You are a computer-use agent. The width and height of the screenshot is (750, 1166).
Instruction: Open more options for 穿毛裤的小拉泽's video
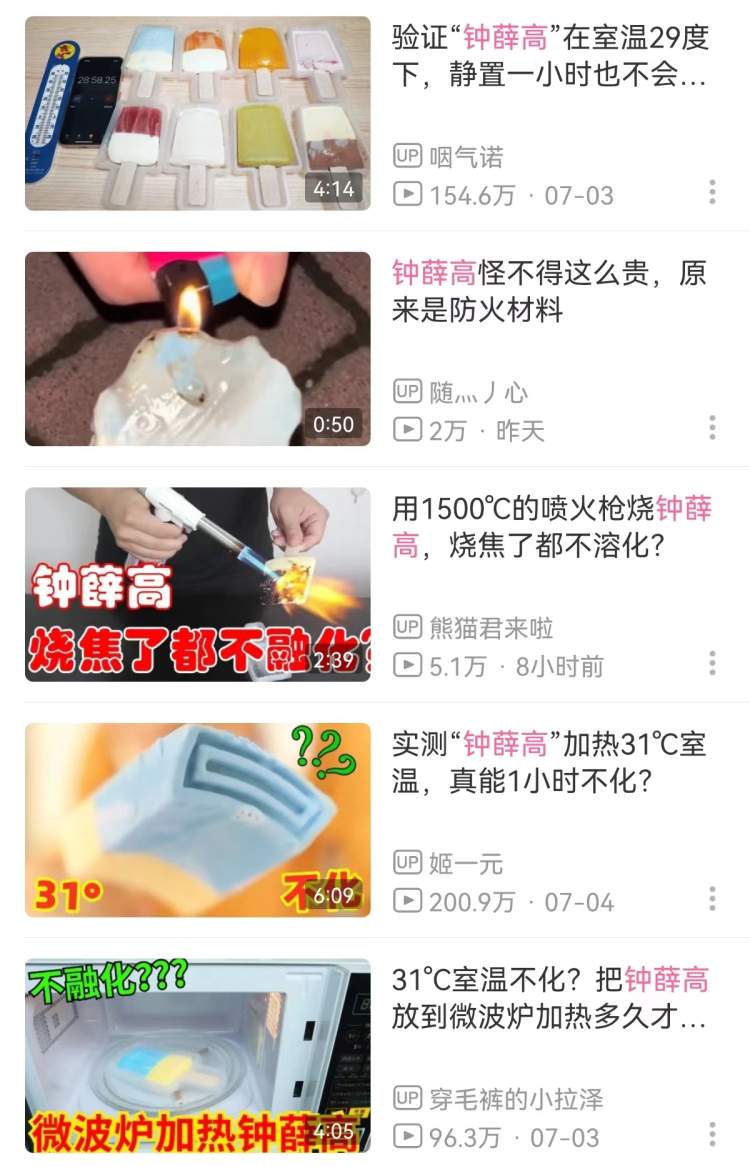(x=712, y=1134)
